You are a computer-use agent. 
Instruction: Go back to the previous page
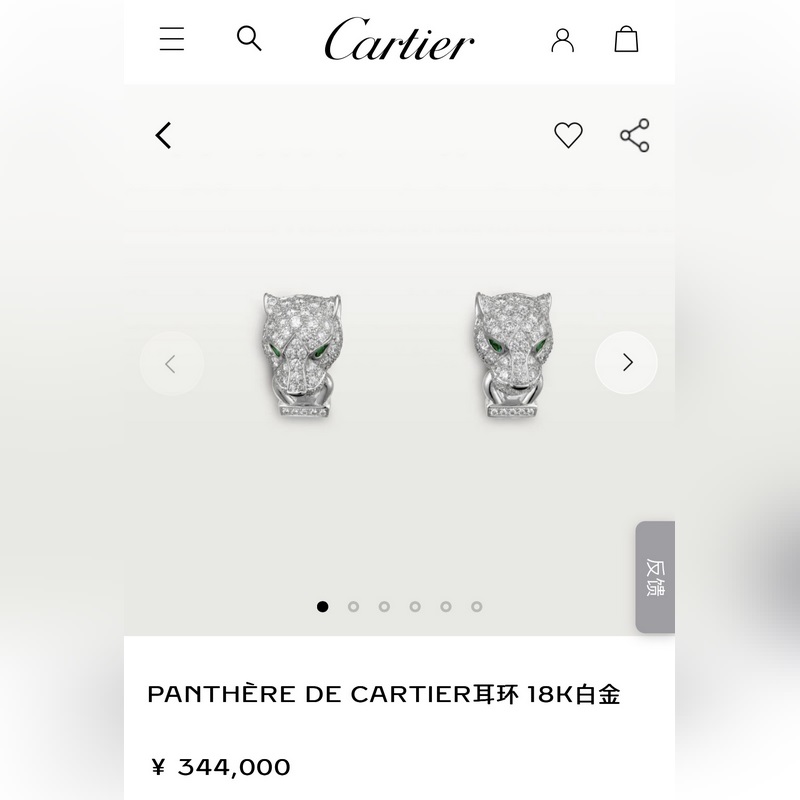(x=164, y=135)
